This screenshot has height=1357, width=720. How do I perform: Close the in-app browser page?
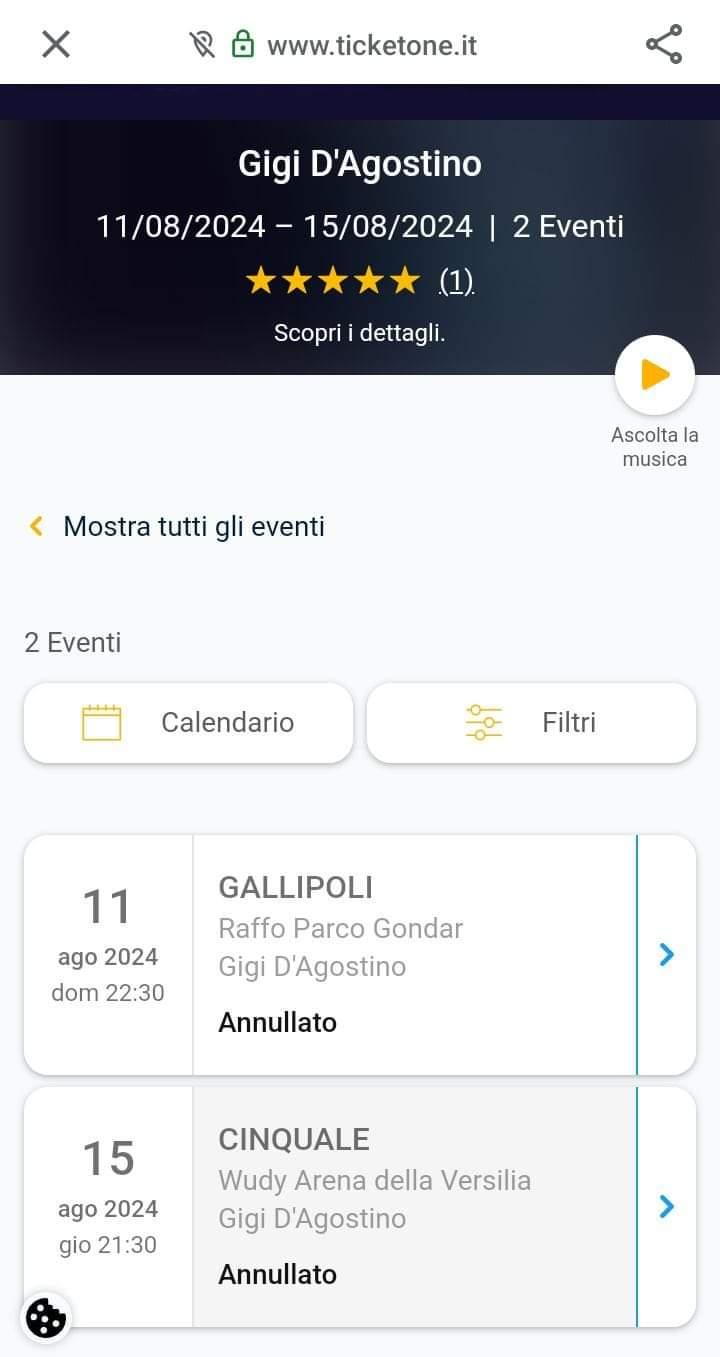[x=56, y=44]
